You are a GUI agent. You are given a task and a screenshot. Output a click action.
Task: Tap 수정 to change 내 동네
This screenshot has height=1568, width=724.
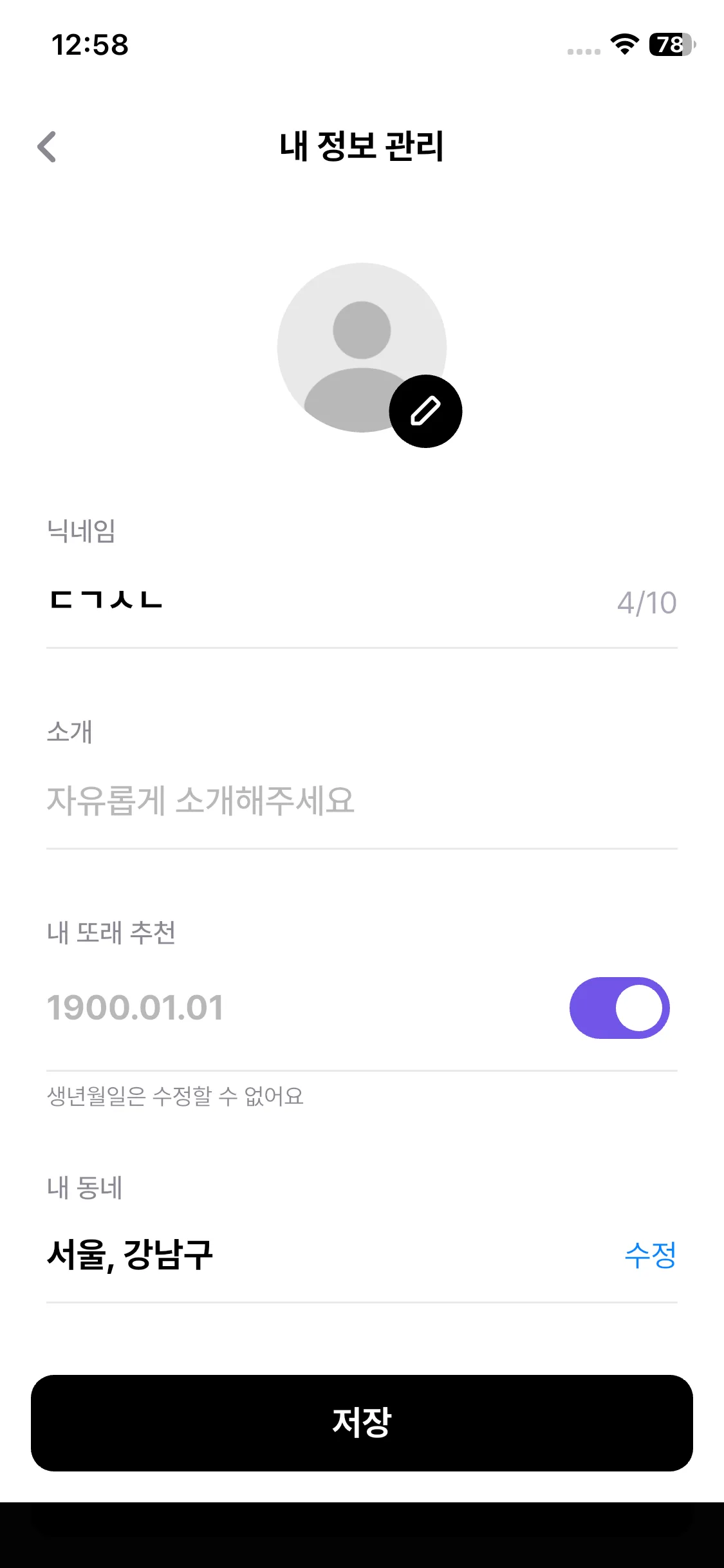650,1255
